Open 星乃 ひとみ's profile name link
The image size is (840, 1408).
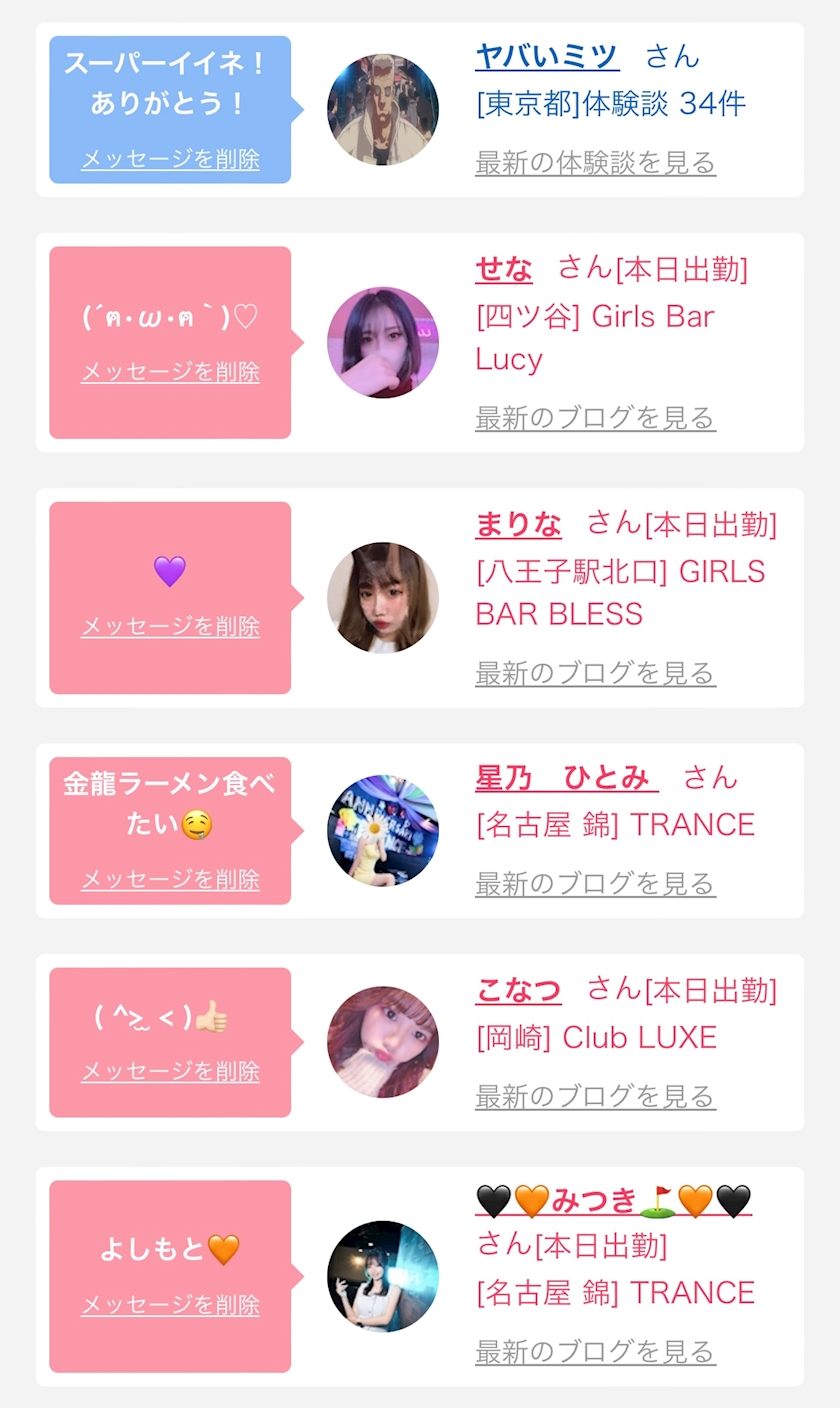click(566, 777)
